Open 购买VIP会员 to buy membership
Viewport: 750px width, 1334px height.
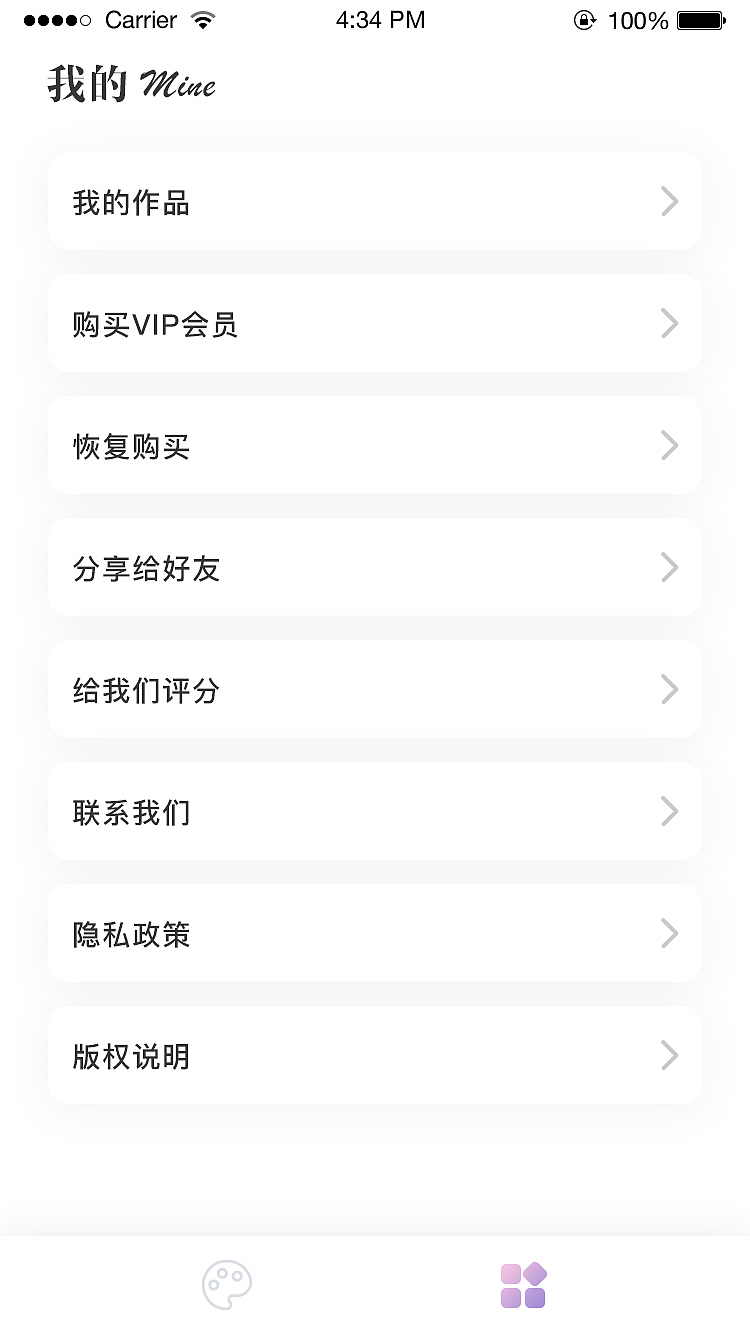(375, 323)
